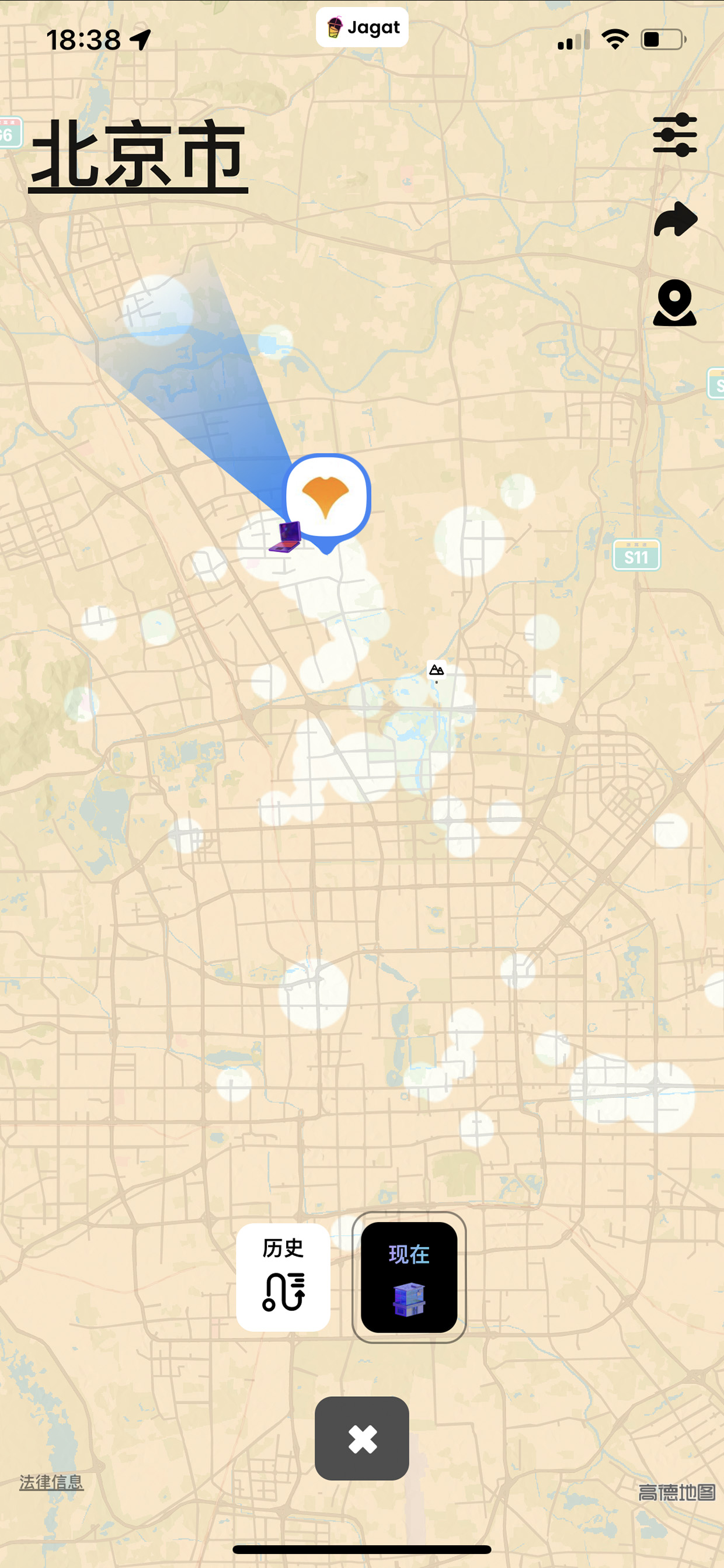The width and height of the screenshot is (724, 1568).
Task: Switch to the 历史 history view
Action: (x=283, y=1278)
